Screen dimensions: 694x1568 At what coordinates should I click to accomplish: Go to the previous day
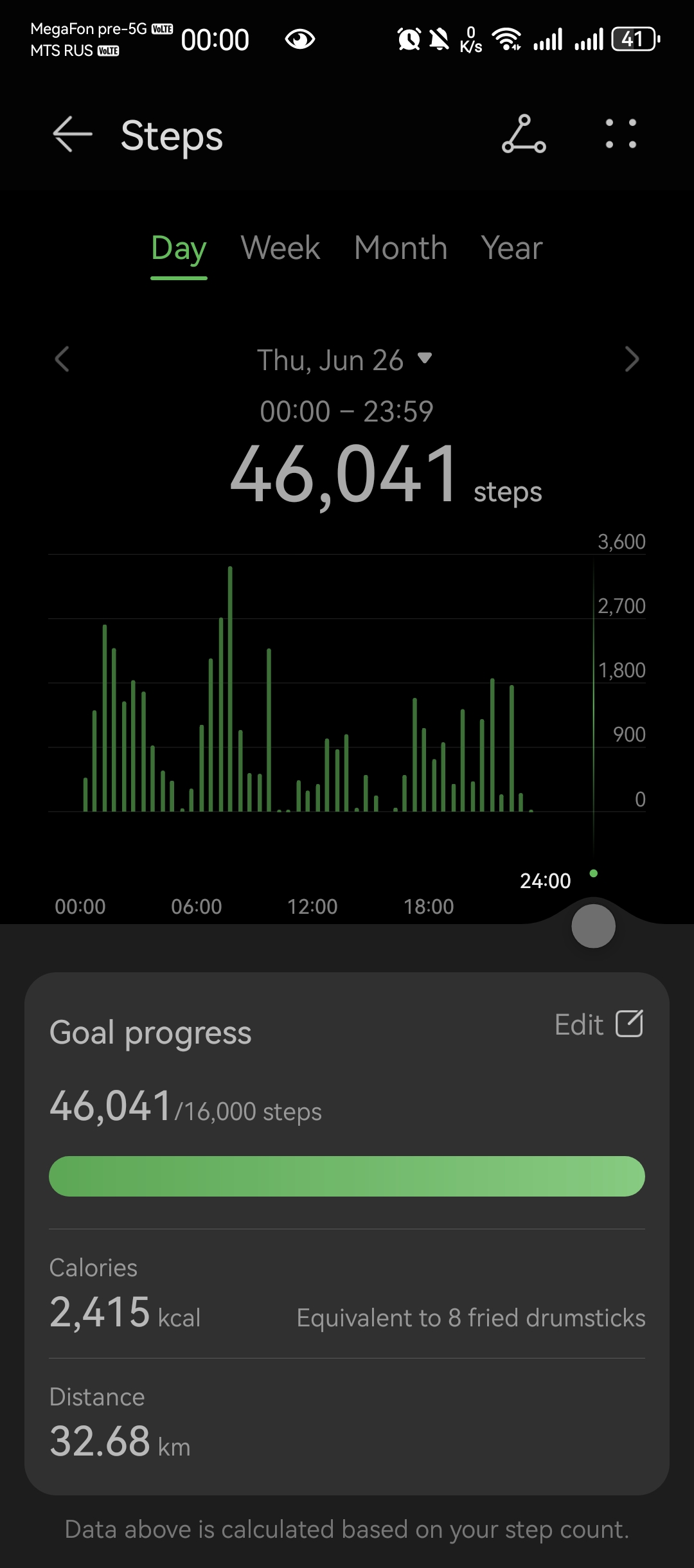coord(62,359)
